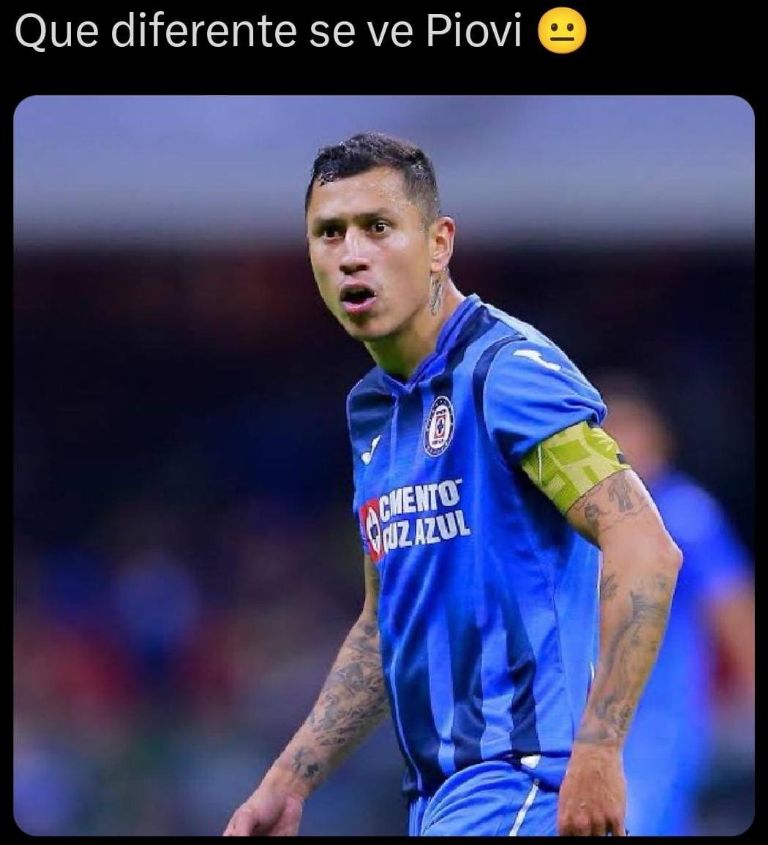Open the photo attached to the Piovi post
The height and width of the screenshot is (845, 768).
coord(384,465)
